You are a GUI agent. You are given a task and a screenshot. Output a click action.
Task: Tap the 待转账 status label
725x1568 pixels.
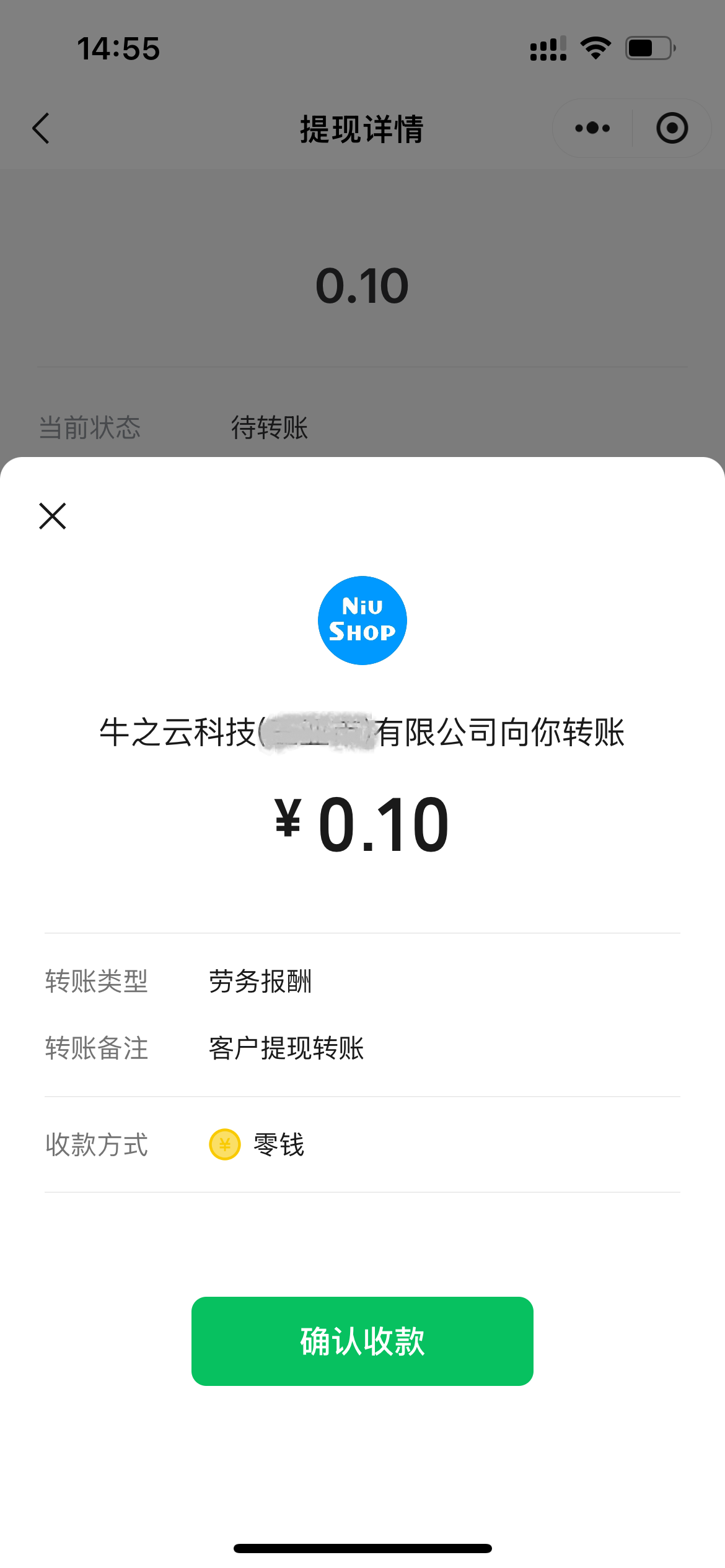click(270, 427)
